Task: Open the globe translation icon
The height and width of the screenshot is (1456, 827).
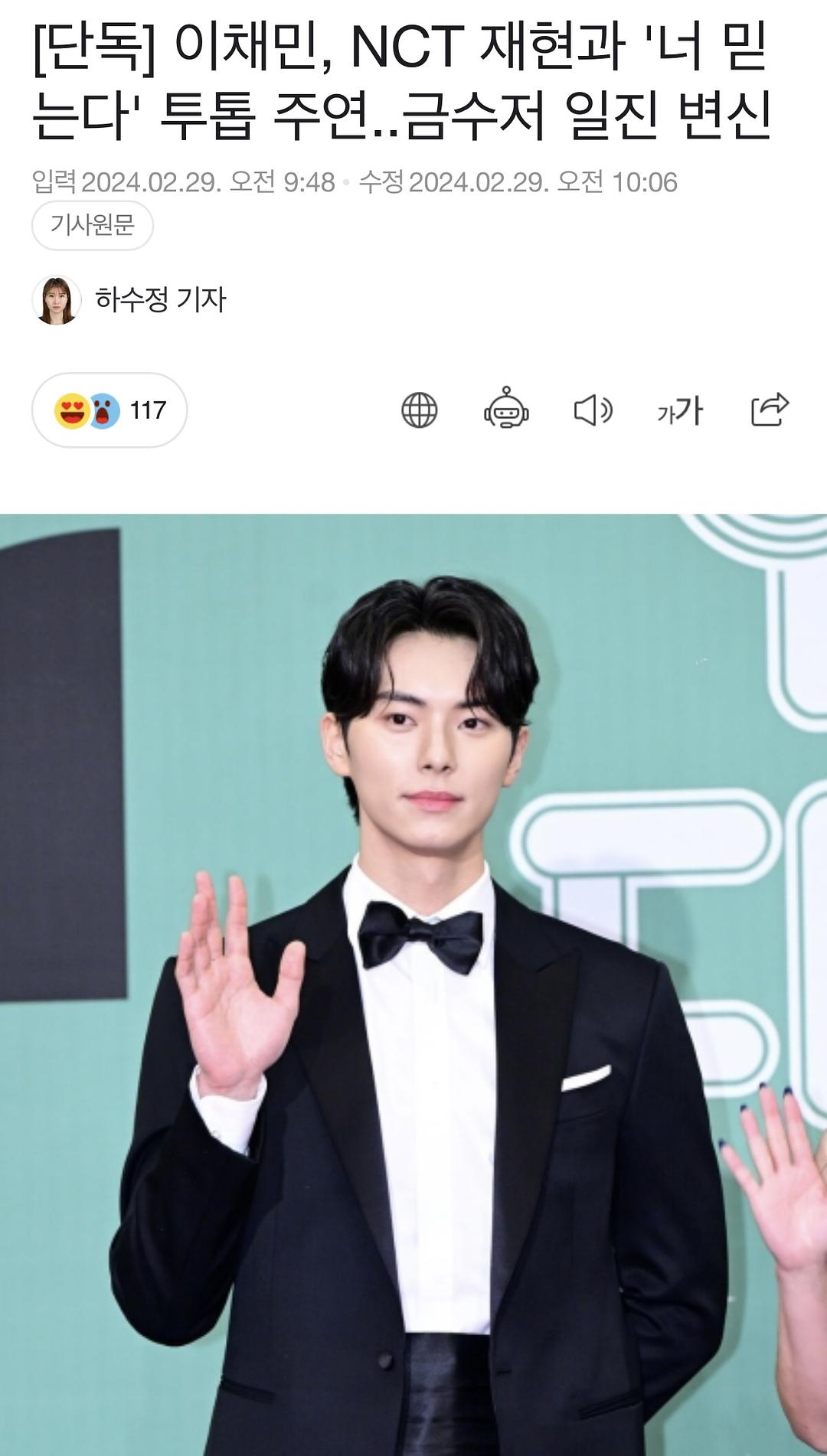Action: point(419,410)
